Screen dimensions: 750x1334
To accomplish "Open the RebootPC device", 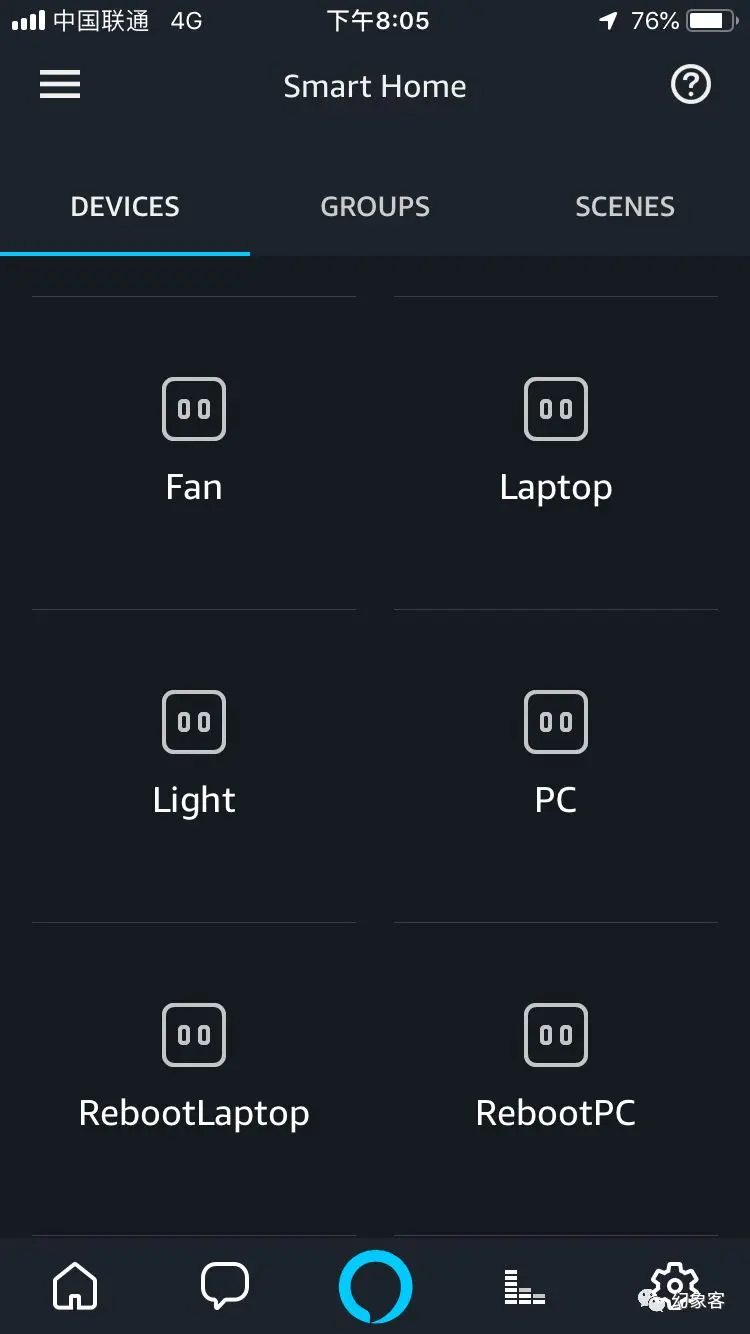I will click(556, 1066).
